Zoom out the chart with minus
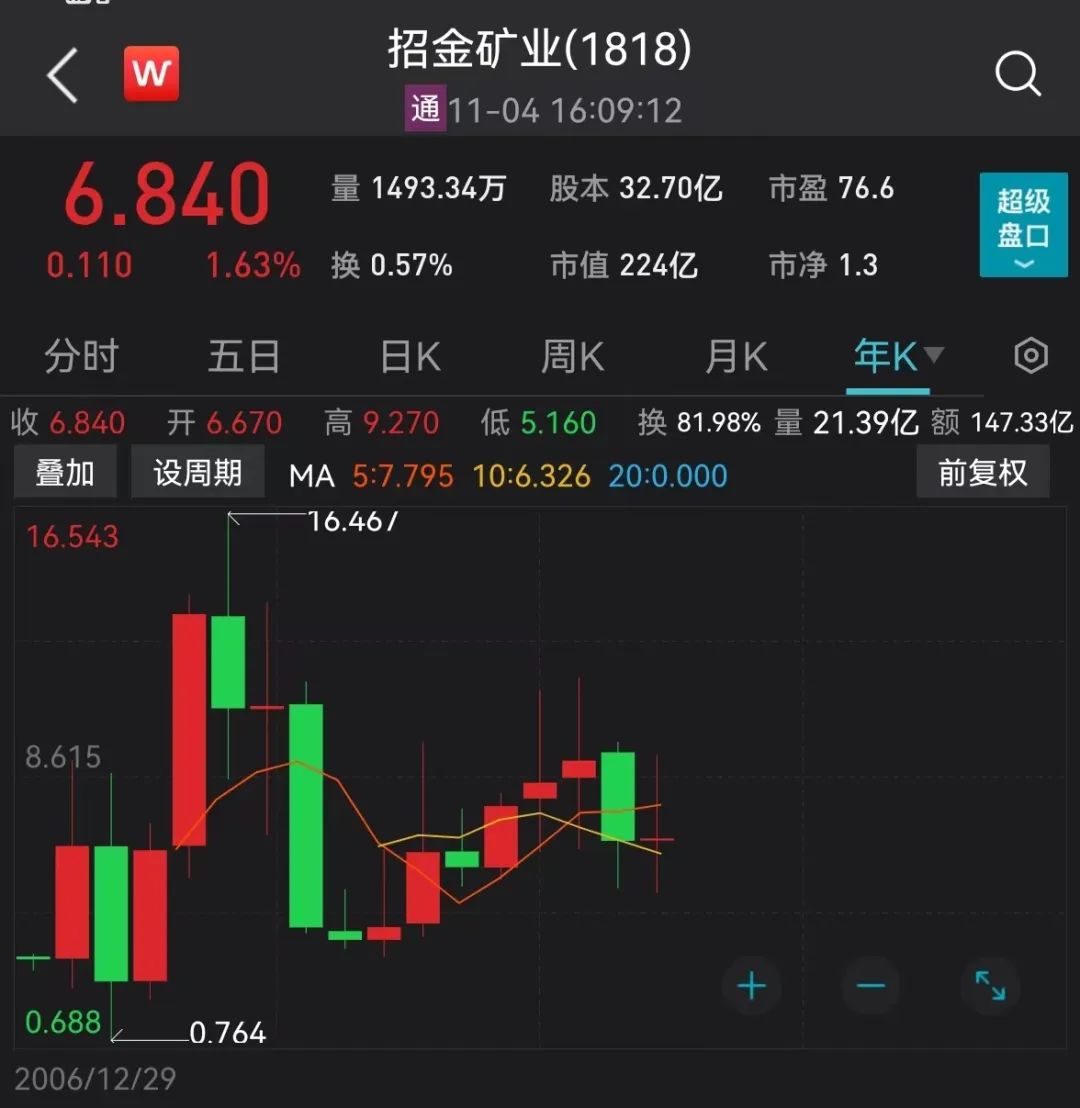1080x1108 pixels. click(x=871, y=987)
